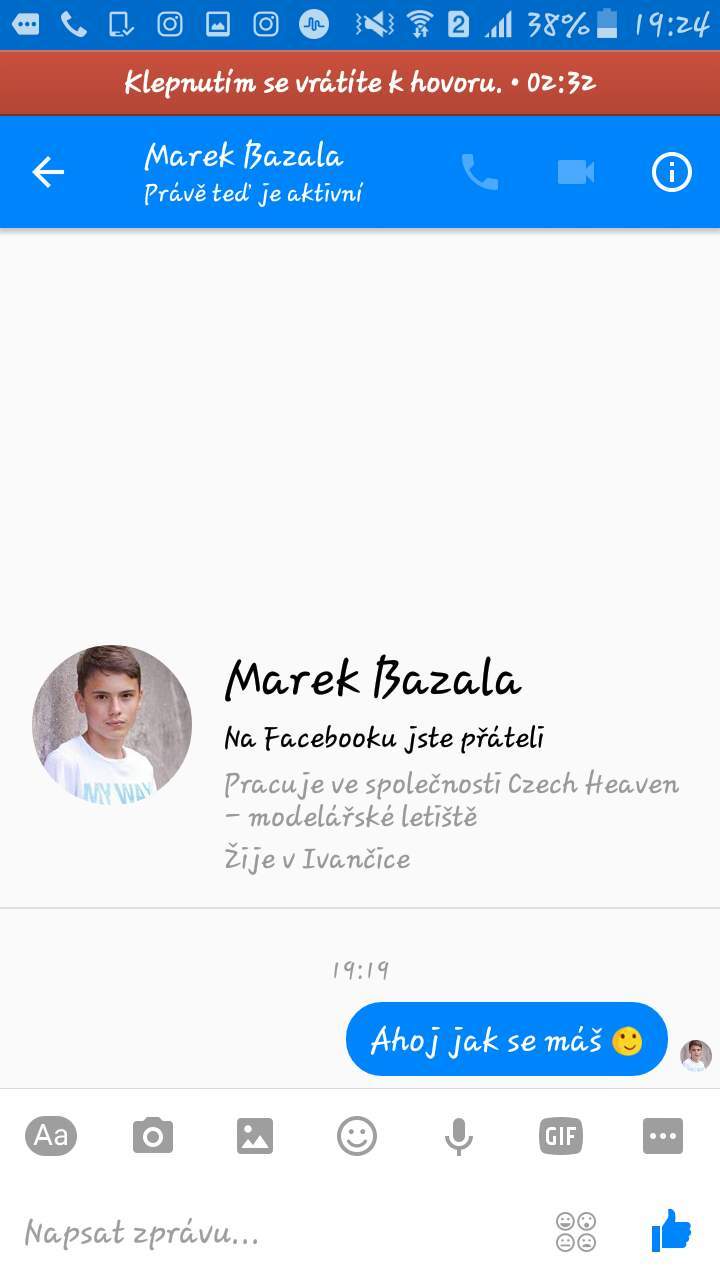Open the GIF search

click(561, 1136)
